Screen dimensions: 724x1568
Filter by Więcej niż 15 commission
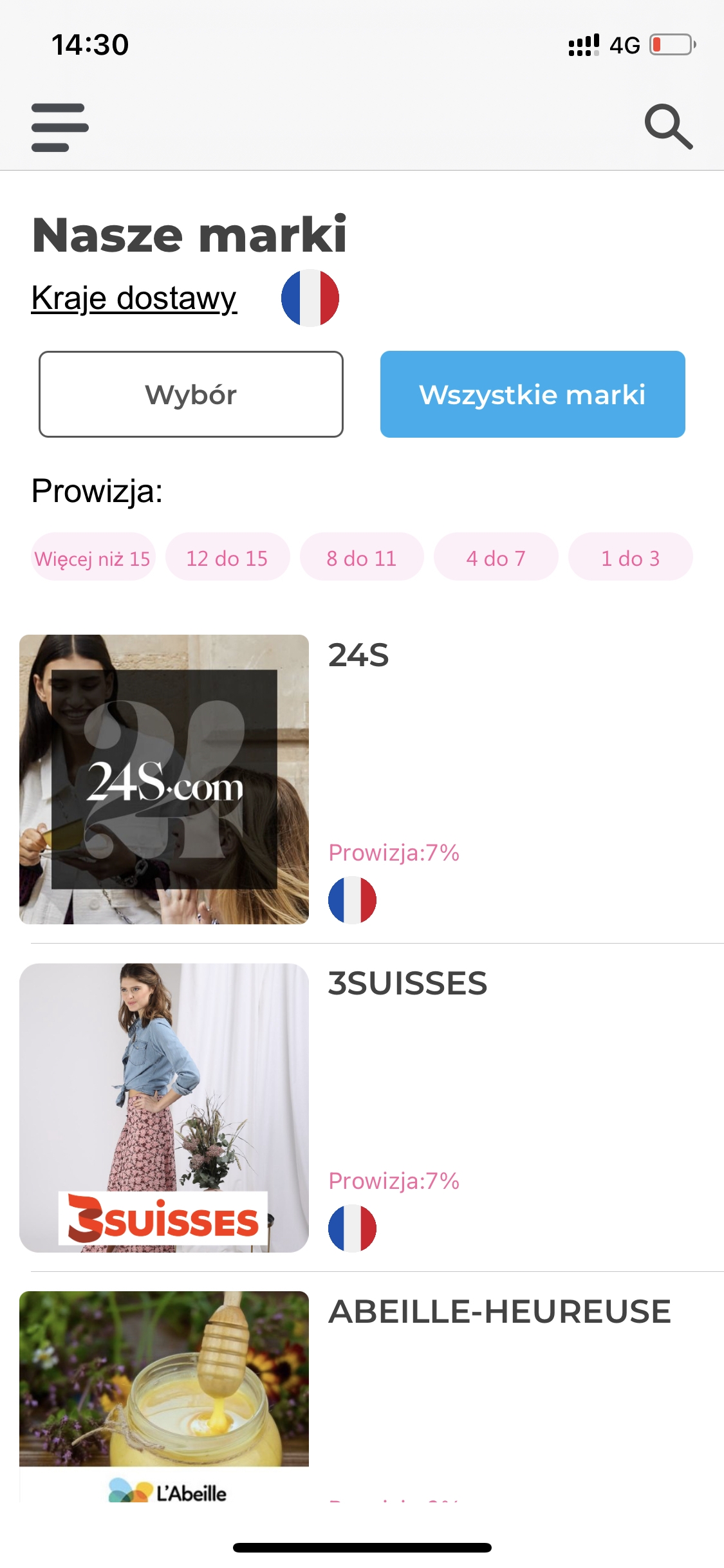pyautogui.click(x=93, y=557)
